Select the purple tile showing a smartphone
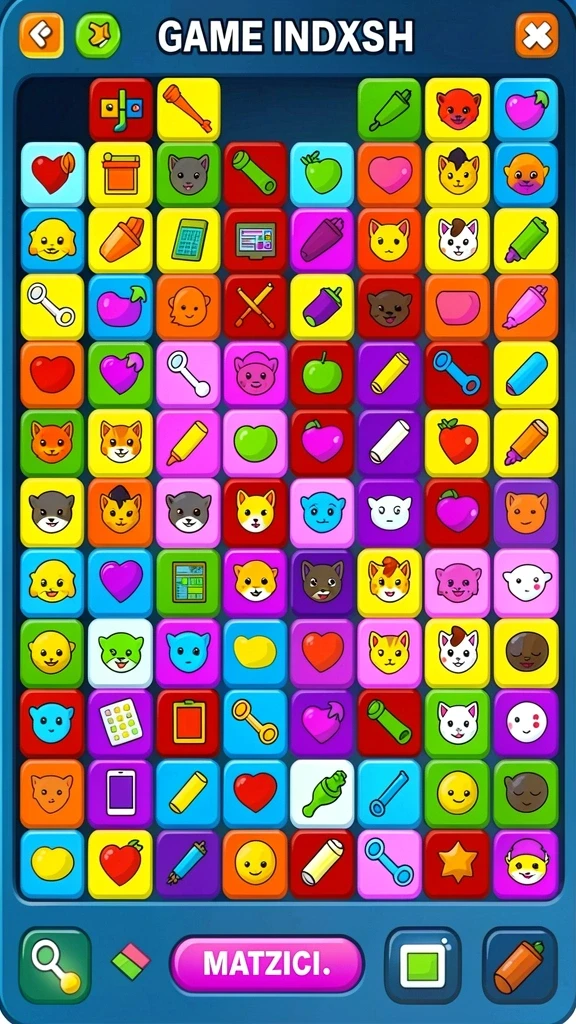This screenshot has height=1024, width=576. click(121, 793)
